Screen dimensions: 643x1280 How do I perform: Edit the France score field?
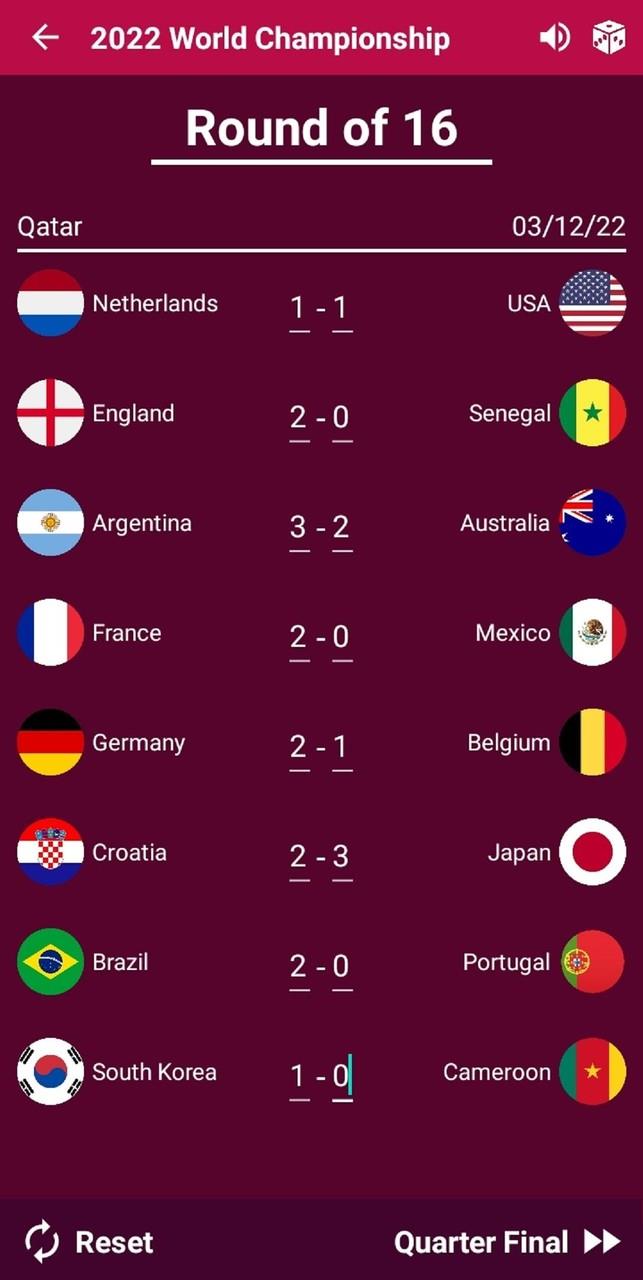(298, 637)
